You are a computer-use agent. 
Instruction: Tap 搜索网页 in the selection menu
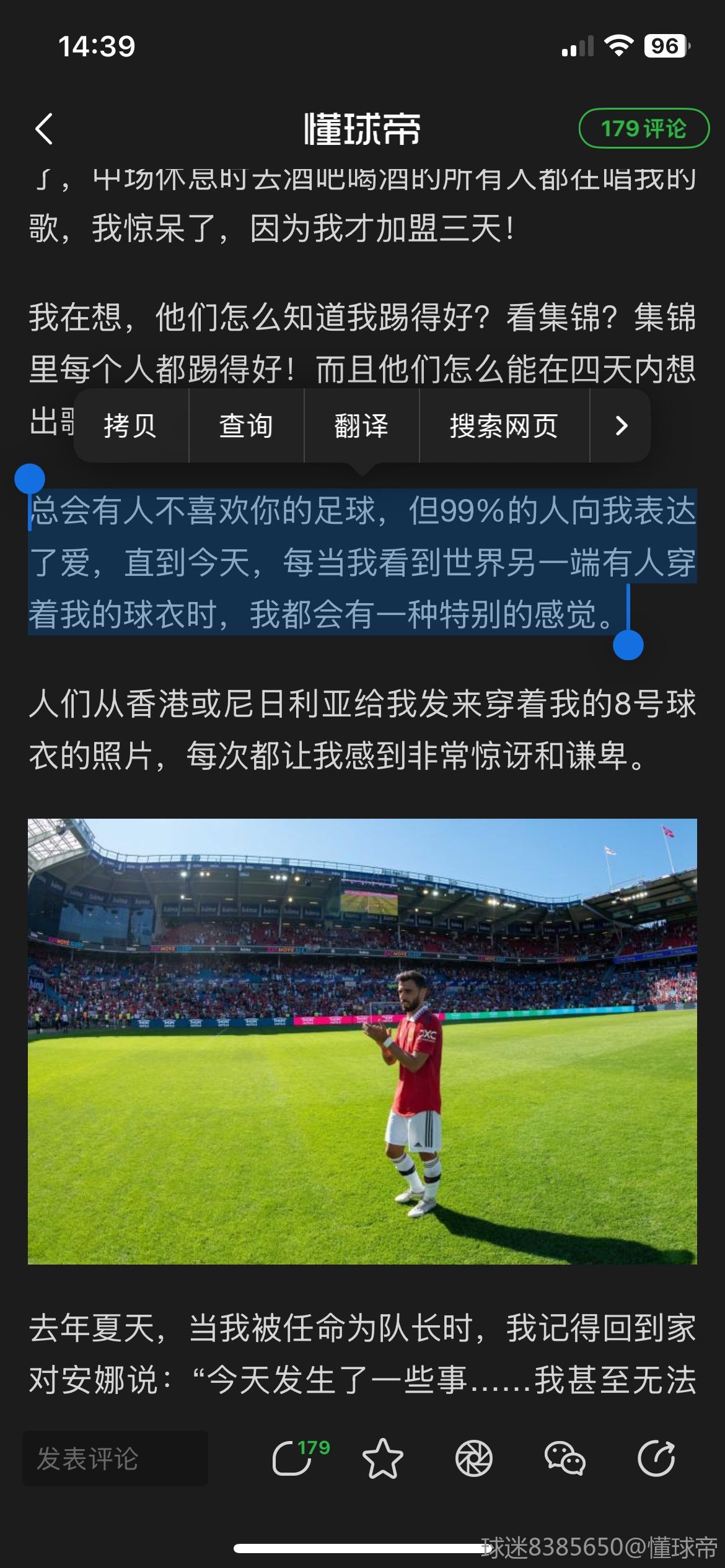(x=504, y=425)
